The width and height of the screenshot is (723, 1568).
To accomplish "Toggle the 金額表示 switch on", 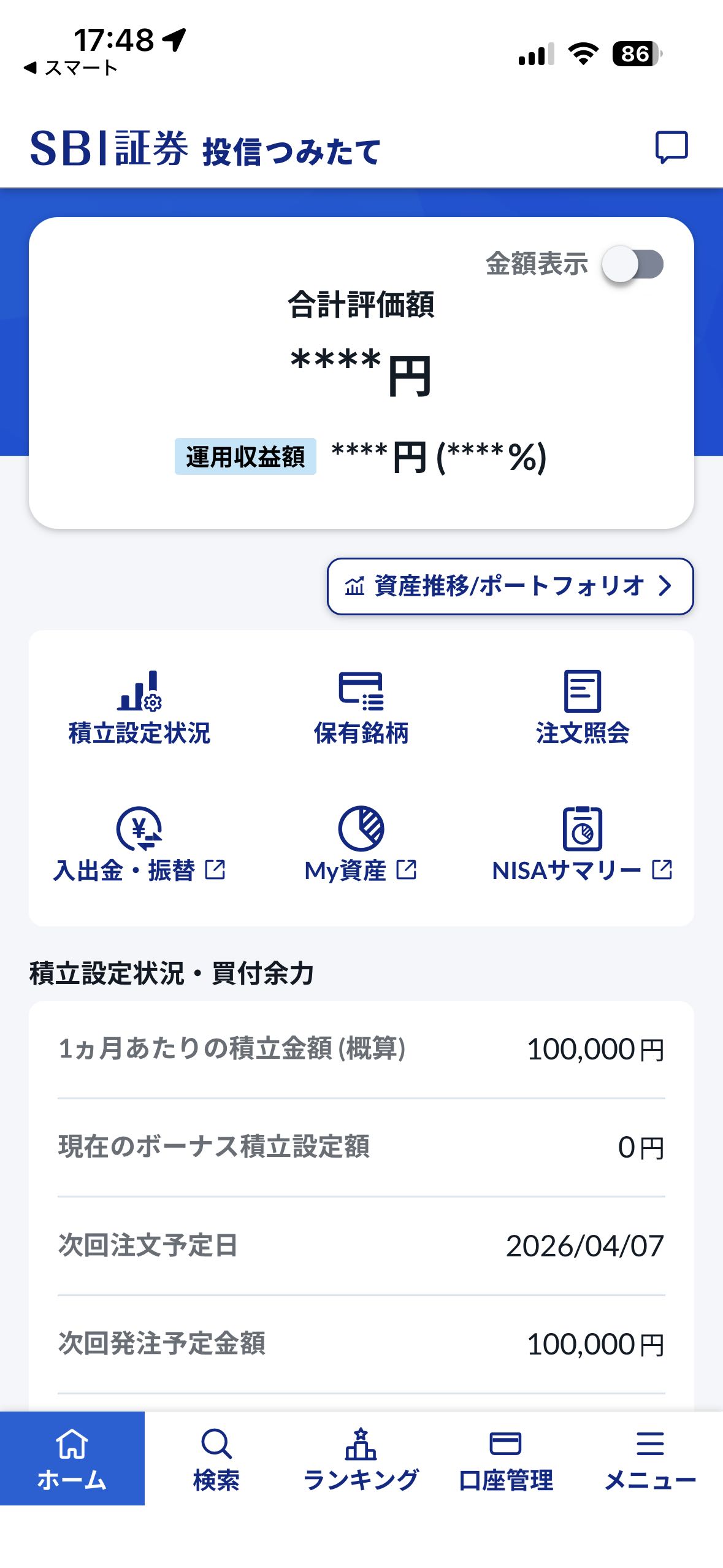I will [x=632, y=265].
